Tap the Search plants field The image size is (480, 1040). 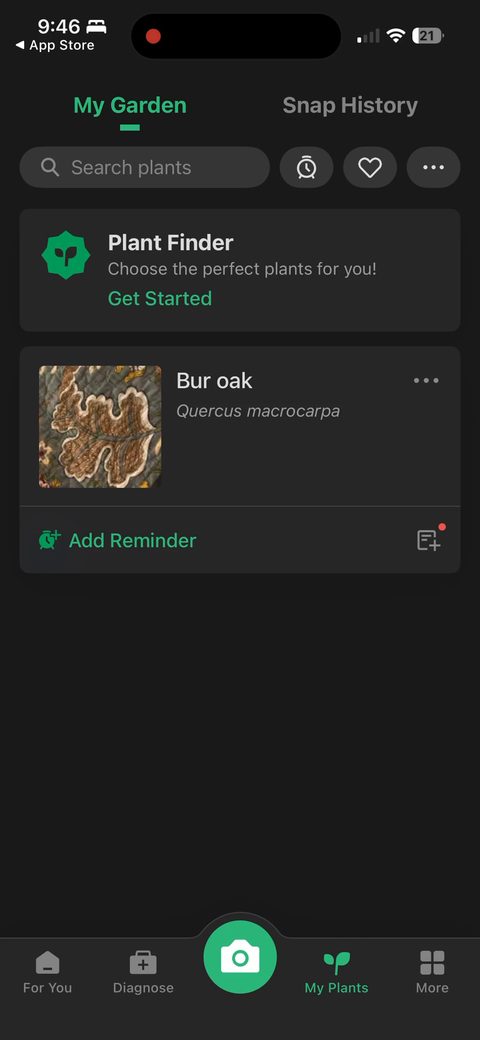pyautogui.click(x=145, y=167)
